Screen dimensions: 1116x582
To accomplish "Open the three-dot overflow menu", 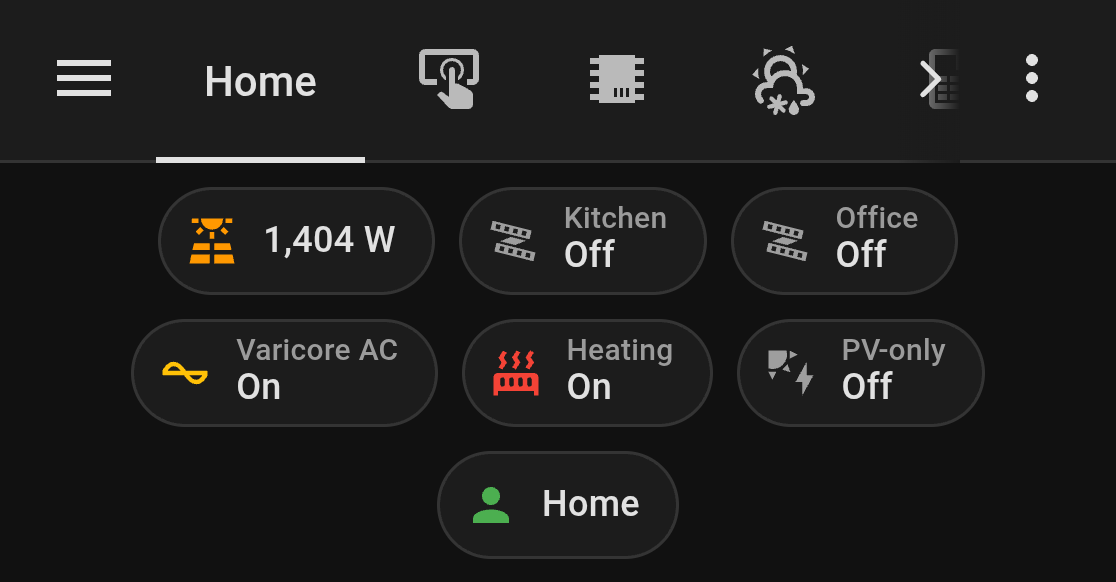I will (x=1032, y=78).
